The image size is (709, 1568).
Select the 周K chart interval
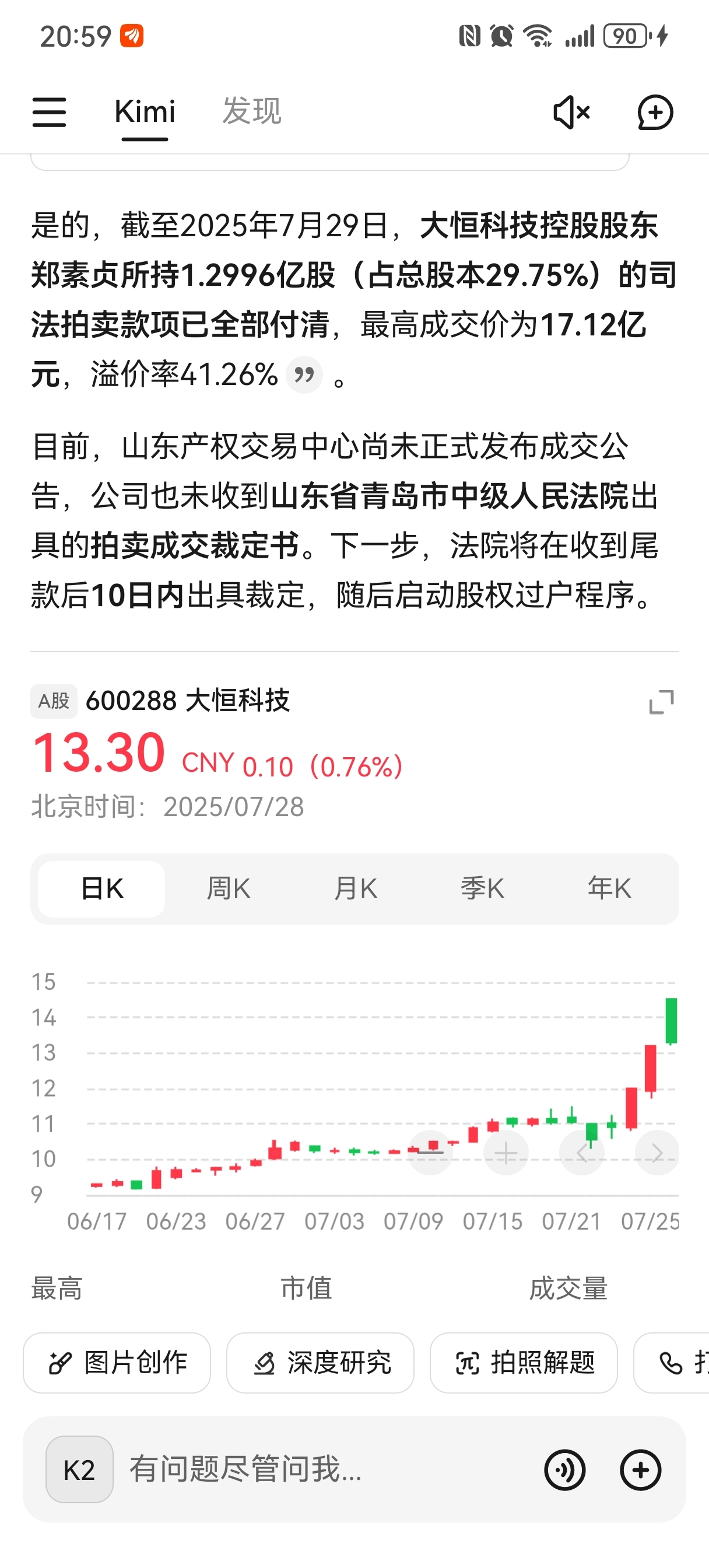click(x=228, y=888)
